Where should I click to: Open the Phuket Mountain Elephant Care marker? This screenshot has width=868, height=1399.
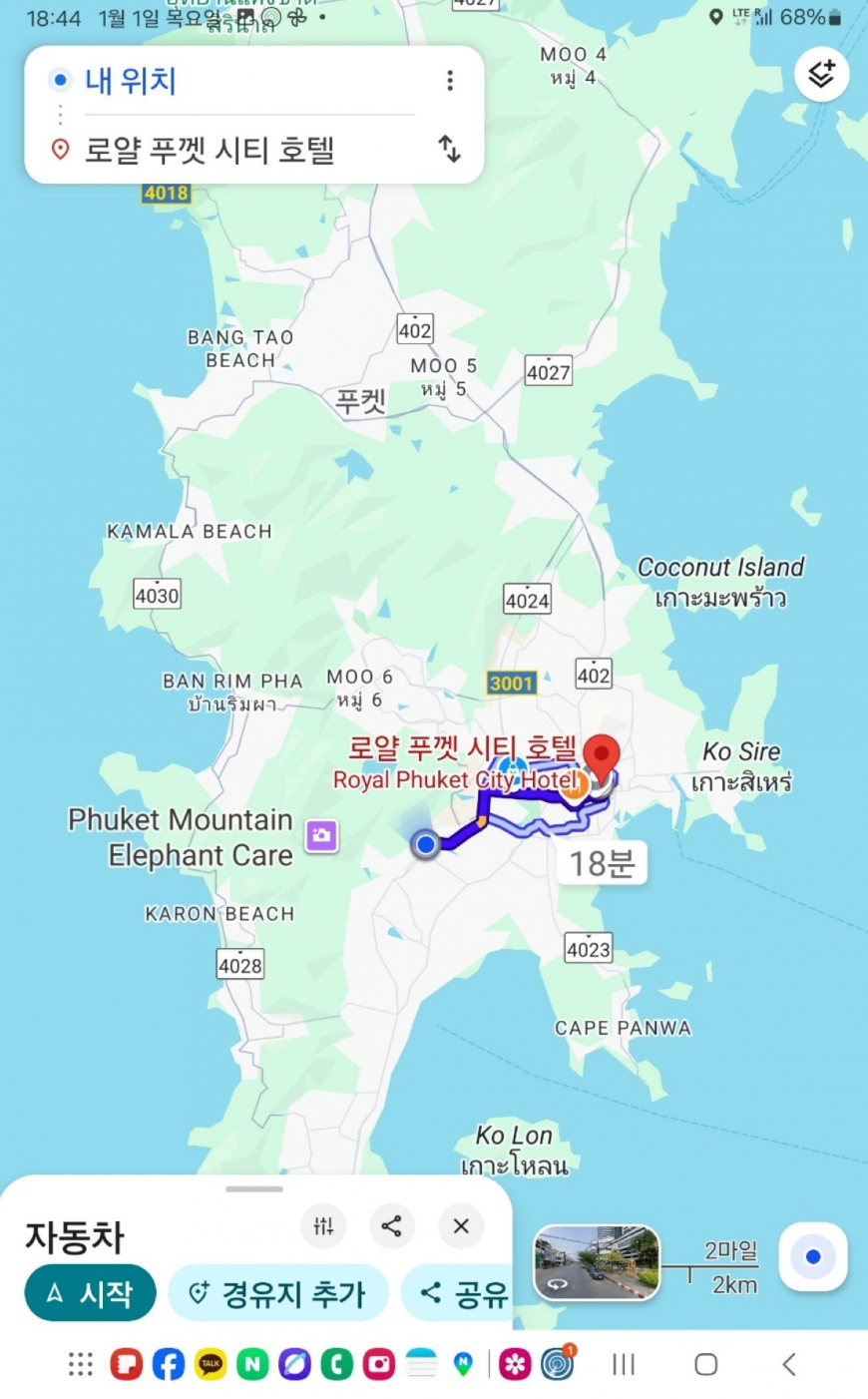tap(321, 835)
